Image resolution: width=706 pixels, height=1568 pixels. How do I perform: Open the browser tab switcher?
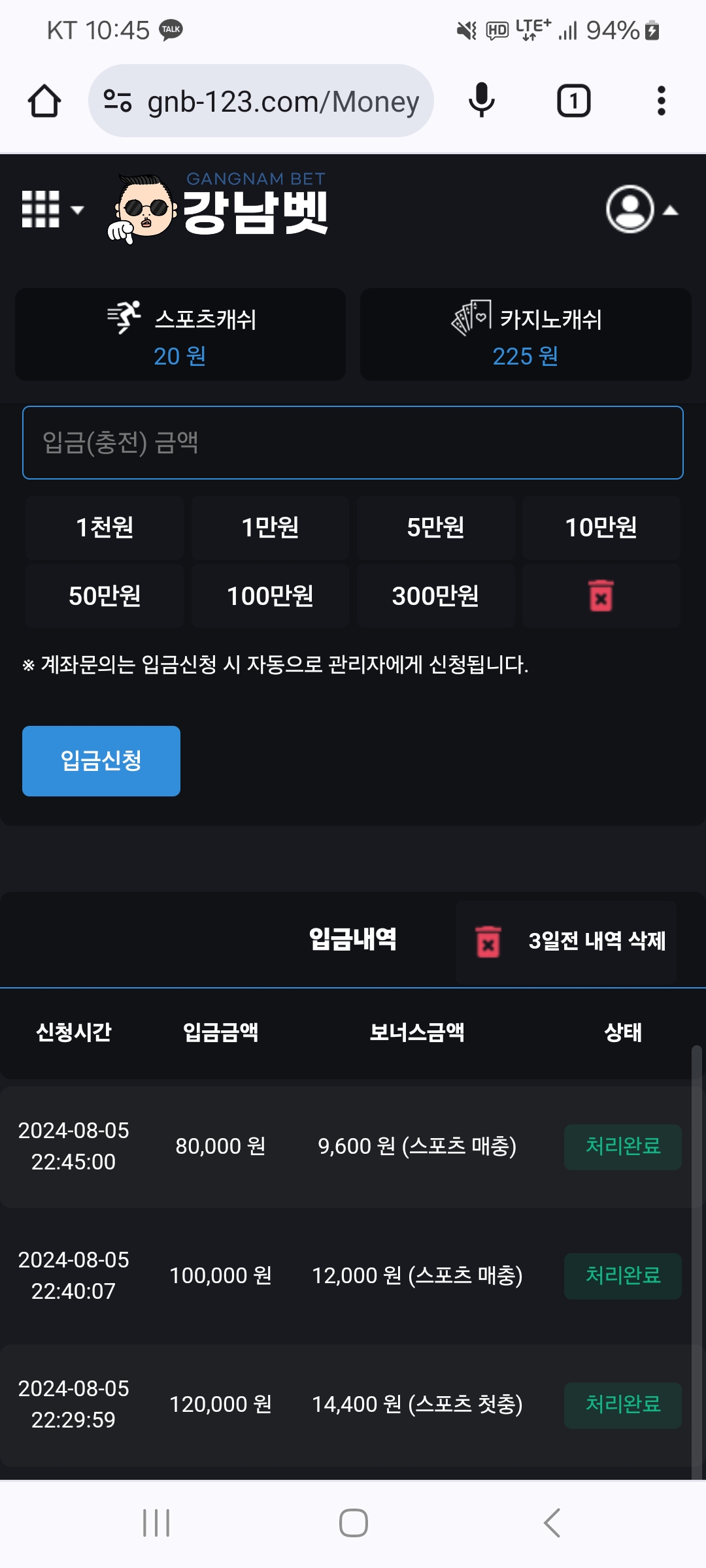573,101
